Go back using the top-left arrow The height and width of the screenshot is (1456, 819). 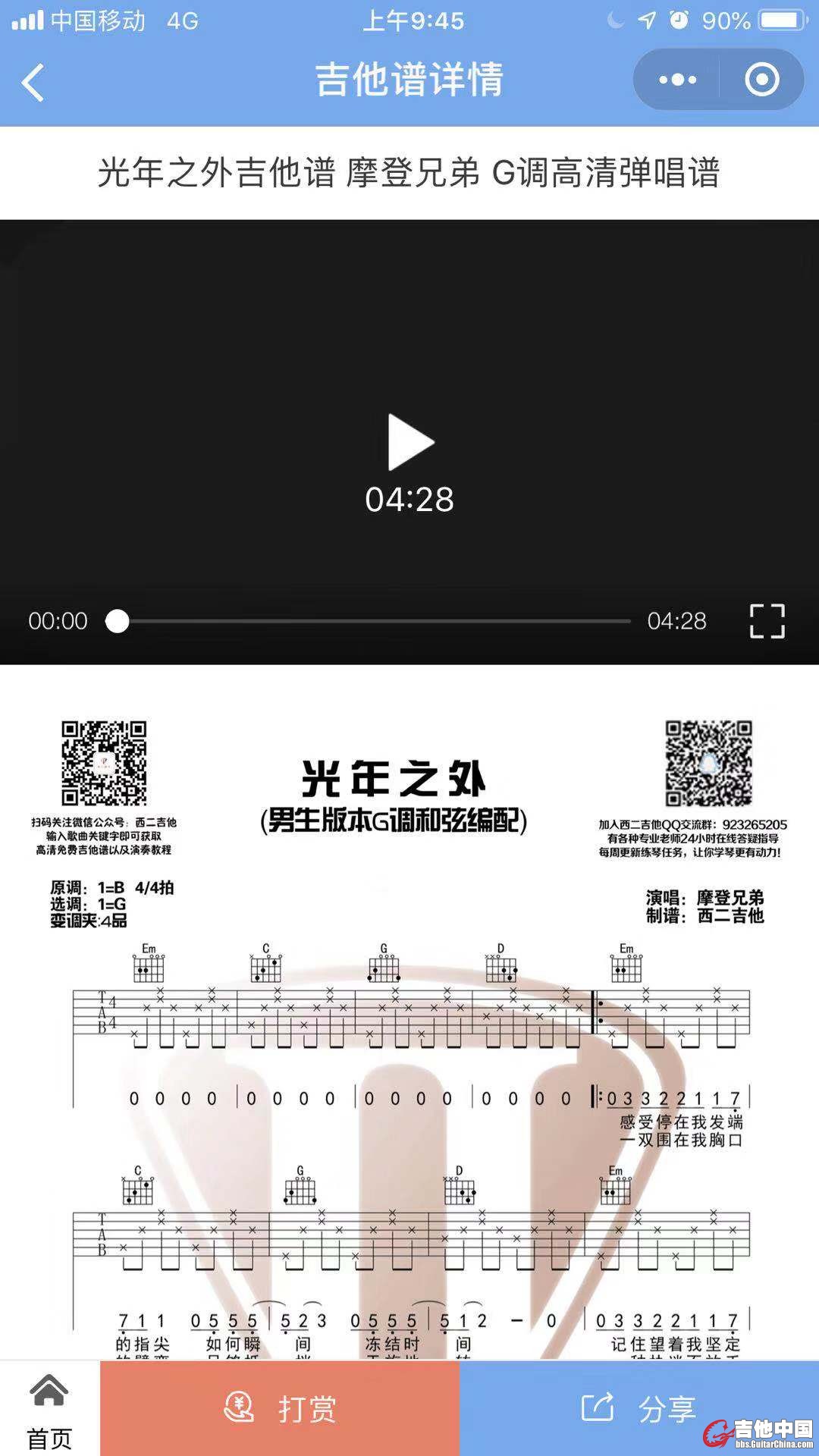tap(33, 82)
